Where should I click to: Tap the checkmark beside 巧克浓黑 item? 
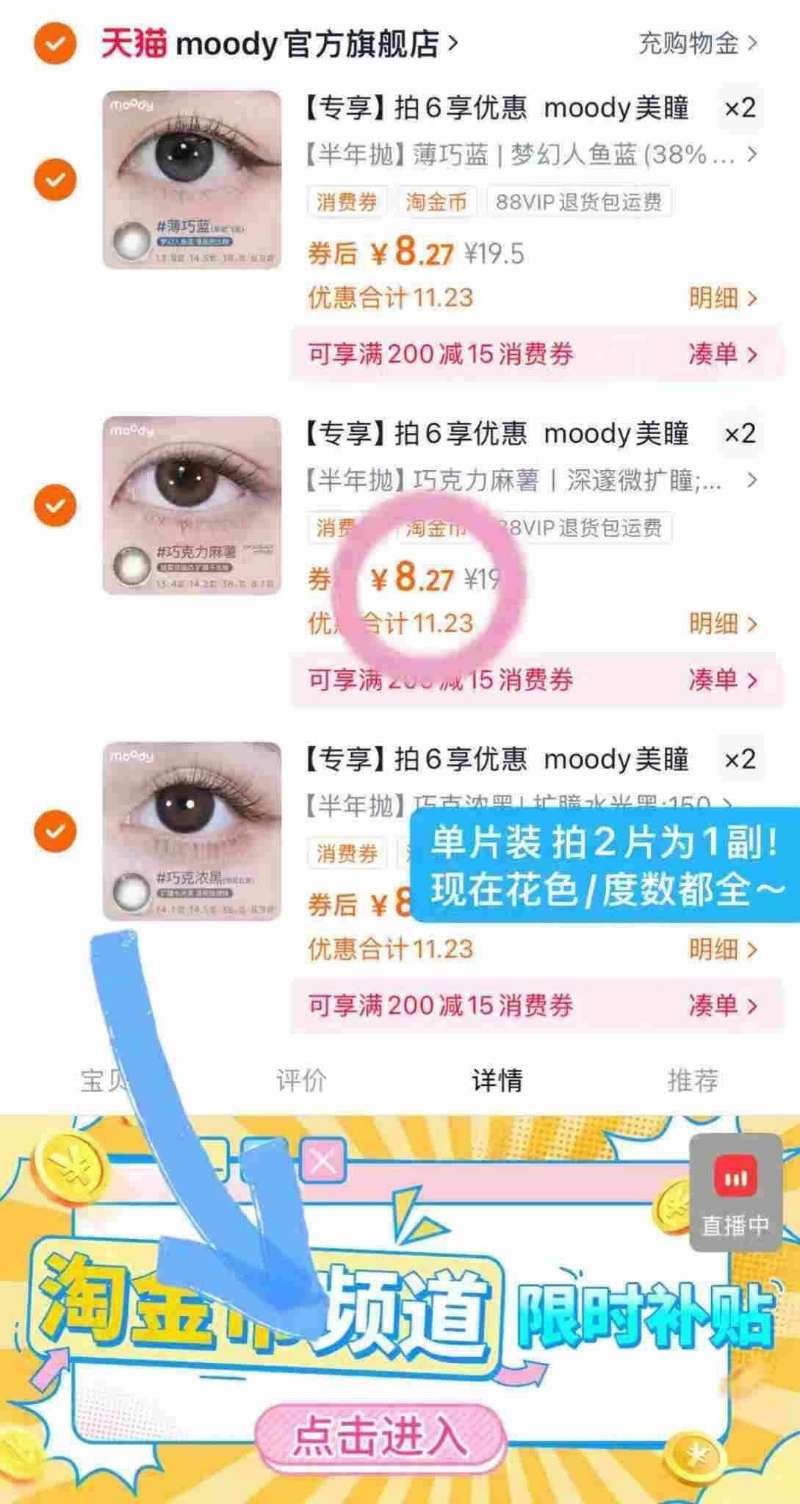point(55,830)
